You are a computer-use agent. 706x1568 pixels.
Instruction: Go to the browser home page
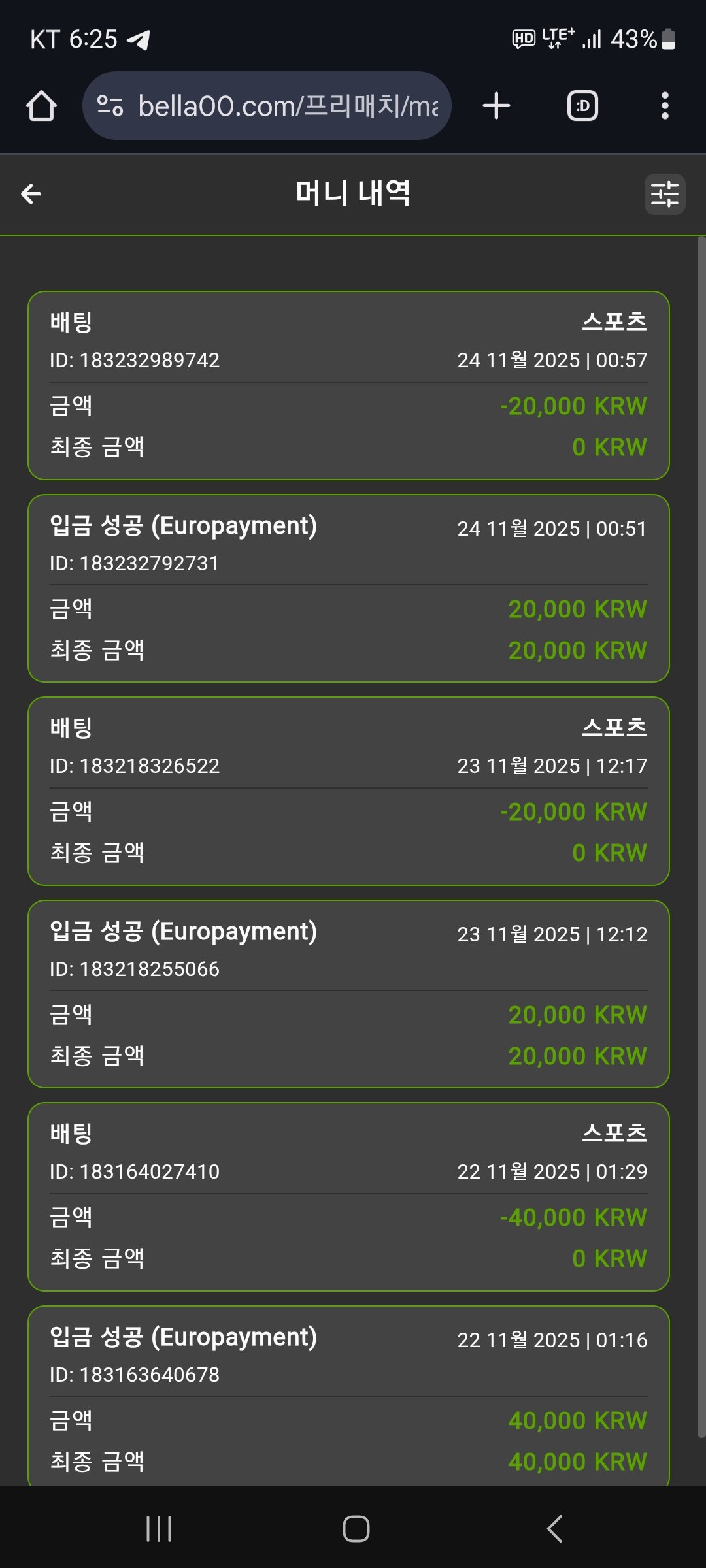[x=41, y=106]
